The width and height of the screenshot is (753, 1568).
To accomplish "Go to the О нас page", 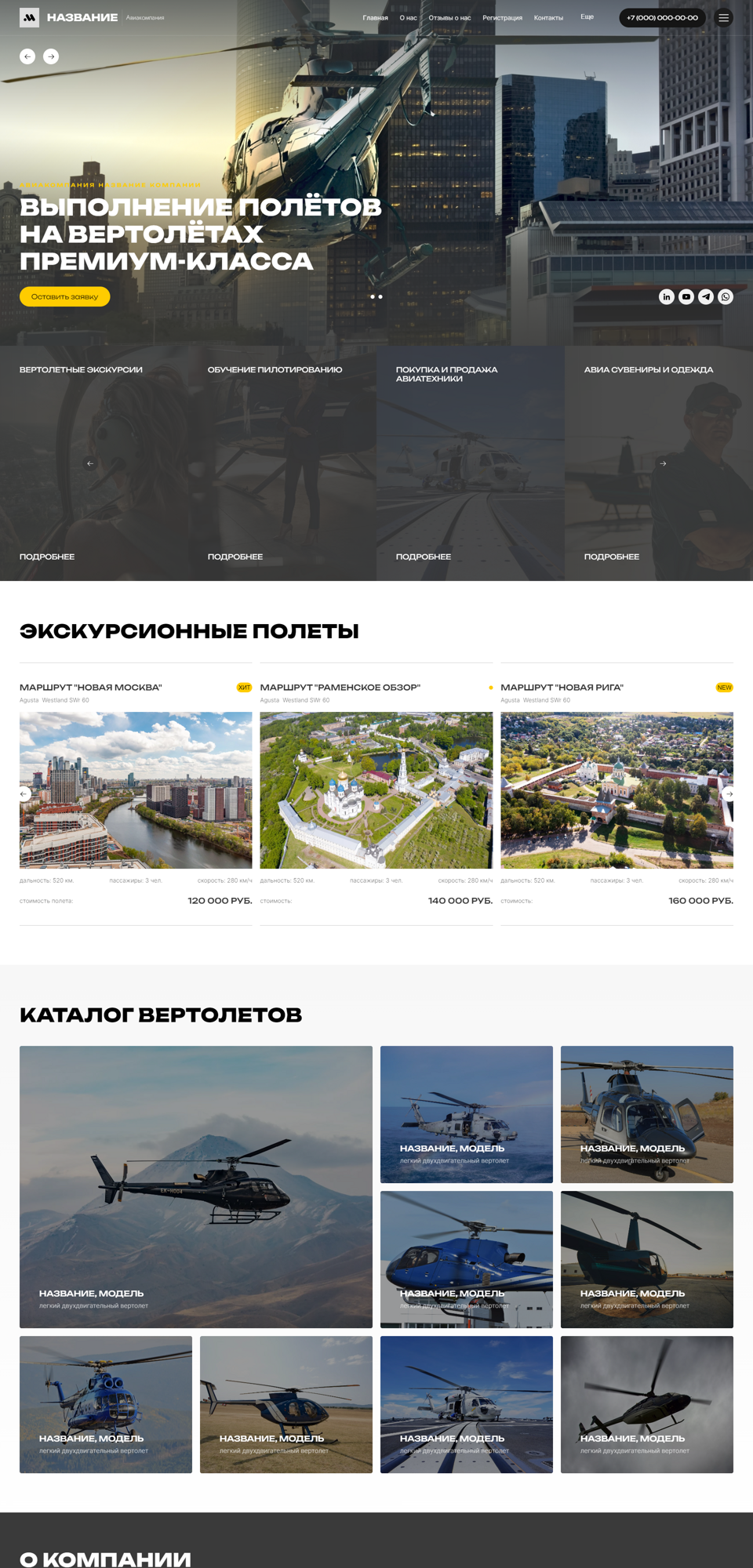I will pyautogui.click(x=408, y=17).
